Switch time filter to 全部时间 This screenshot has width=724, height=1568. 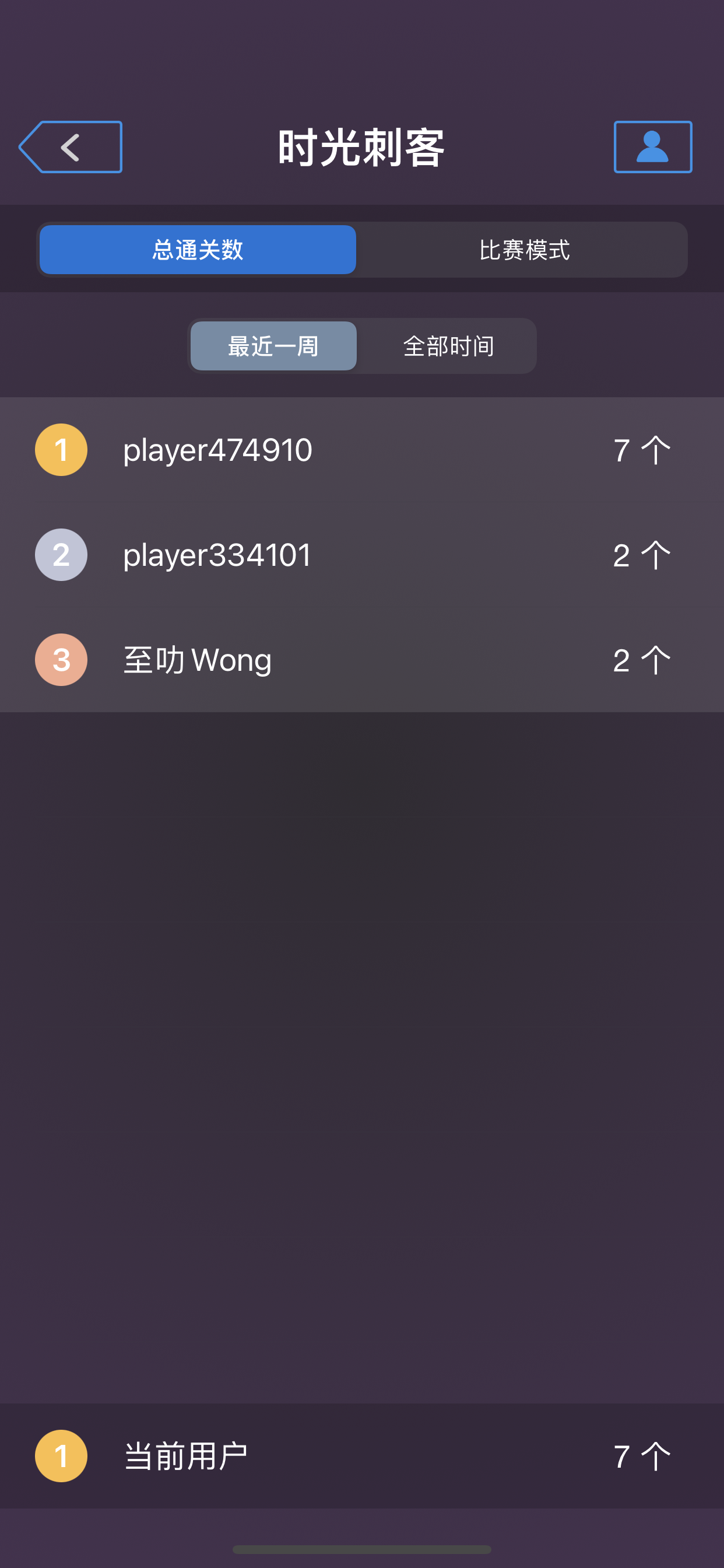449,345
